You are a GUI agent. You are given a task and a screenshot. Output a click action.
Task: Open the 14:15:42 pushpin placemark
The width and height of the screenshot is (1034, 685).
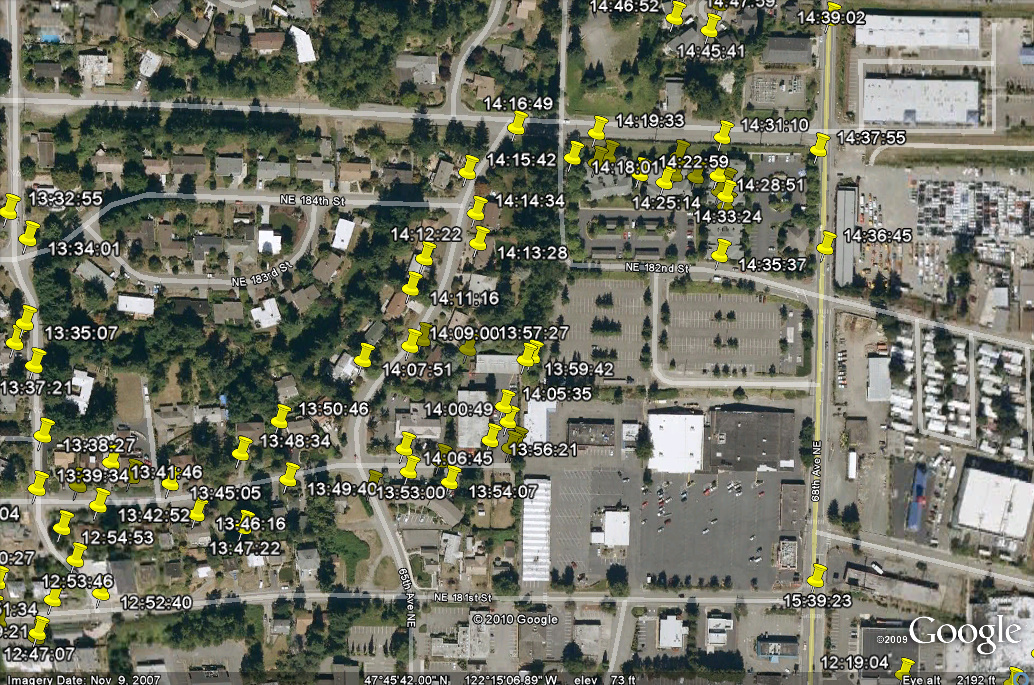tap(469, 166)
